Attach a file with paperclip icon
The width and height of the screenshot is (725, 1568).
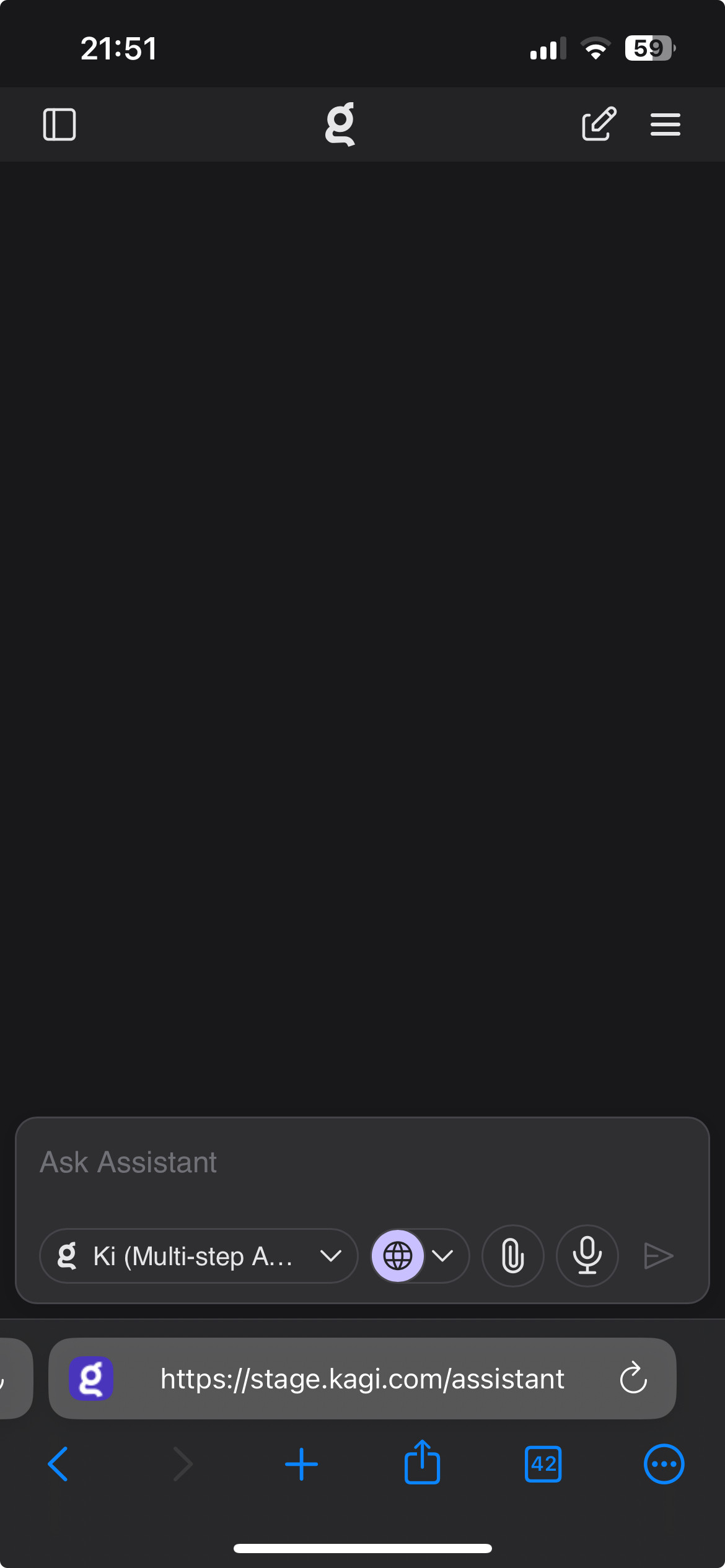point(512,1256)
